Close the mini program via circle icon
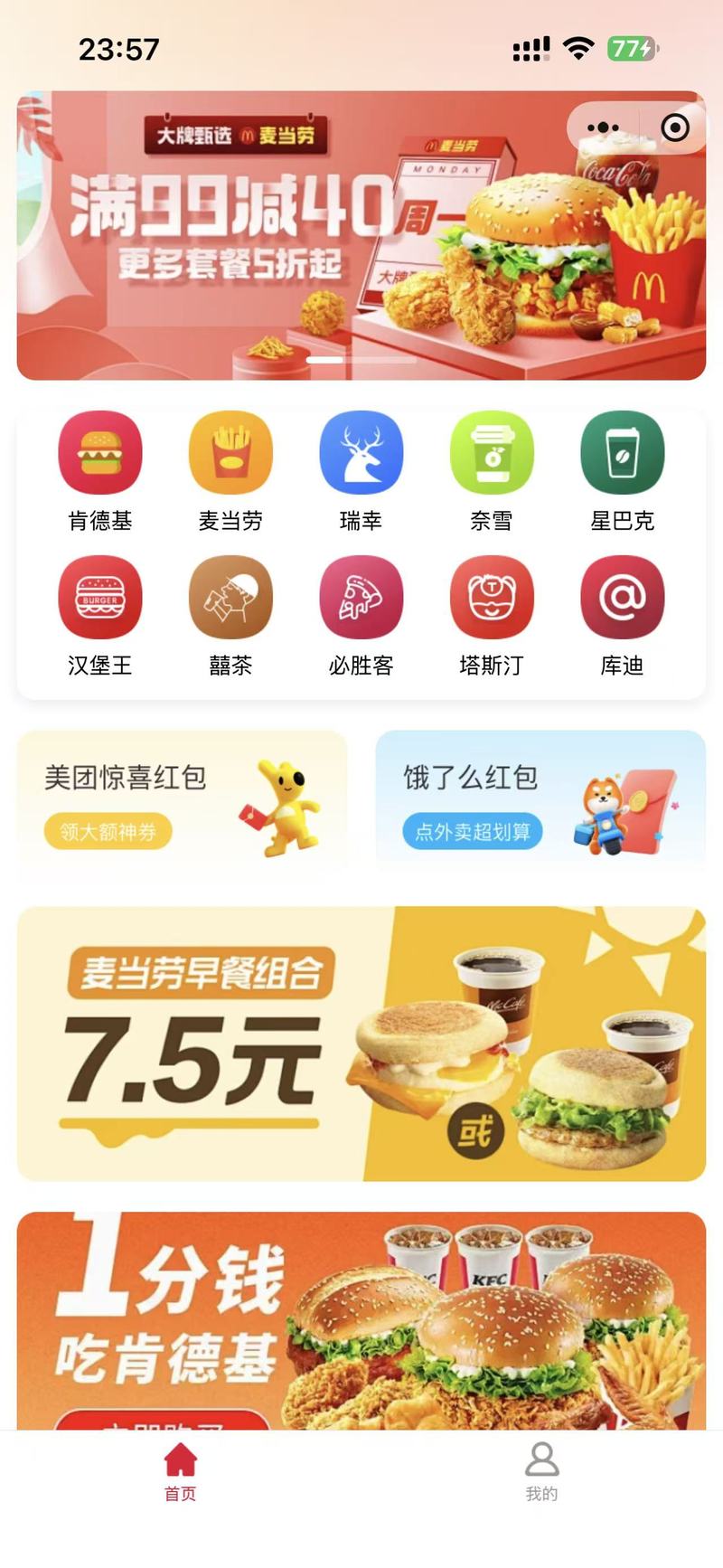The image size is (723, 1568). (x=674, y=128)
